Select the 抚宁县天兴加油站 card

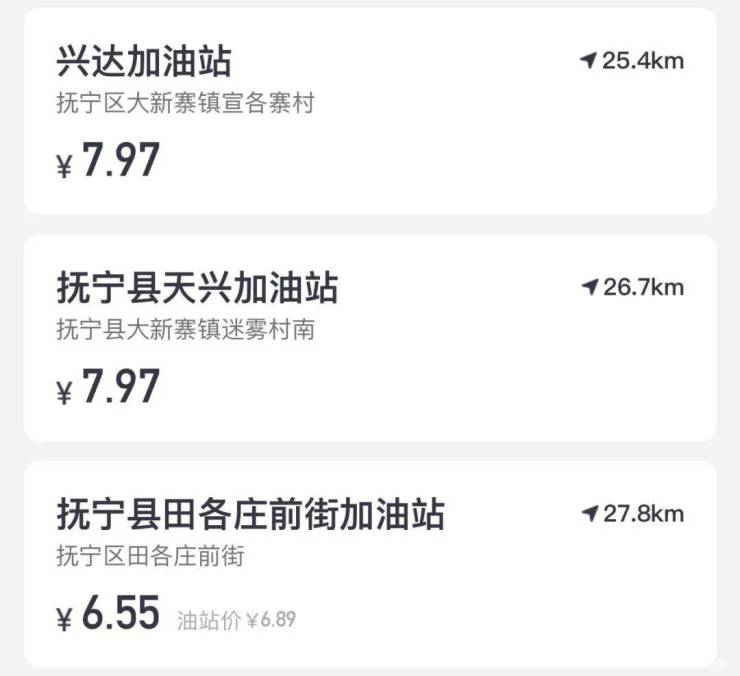(x=370, y=337)
